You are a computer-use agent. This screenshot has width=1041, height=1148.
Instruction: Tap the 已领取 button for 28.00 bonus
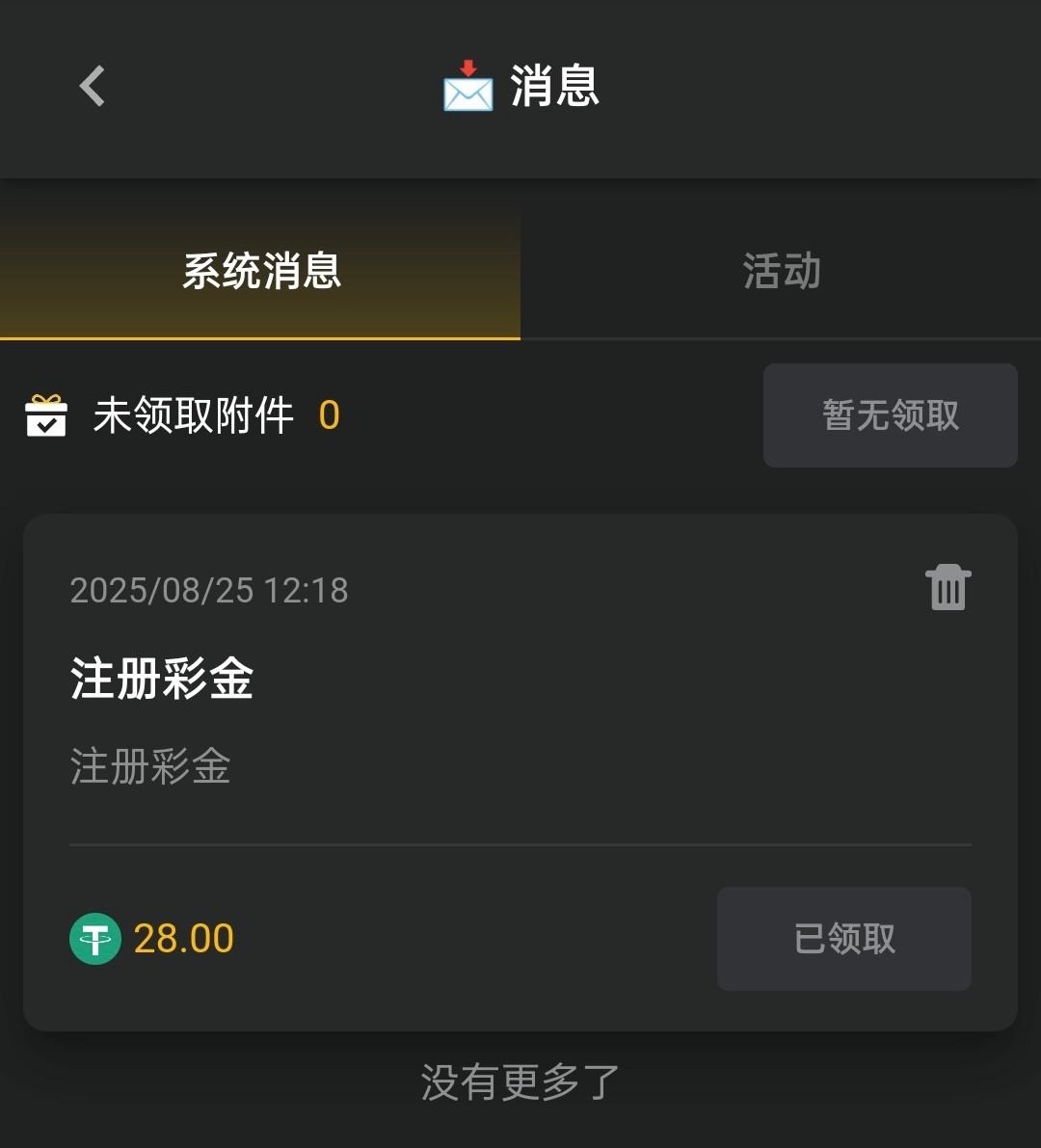(x=843, y=938)
